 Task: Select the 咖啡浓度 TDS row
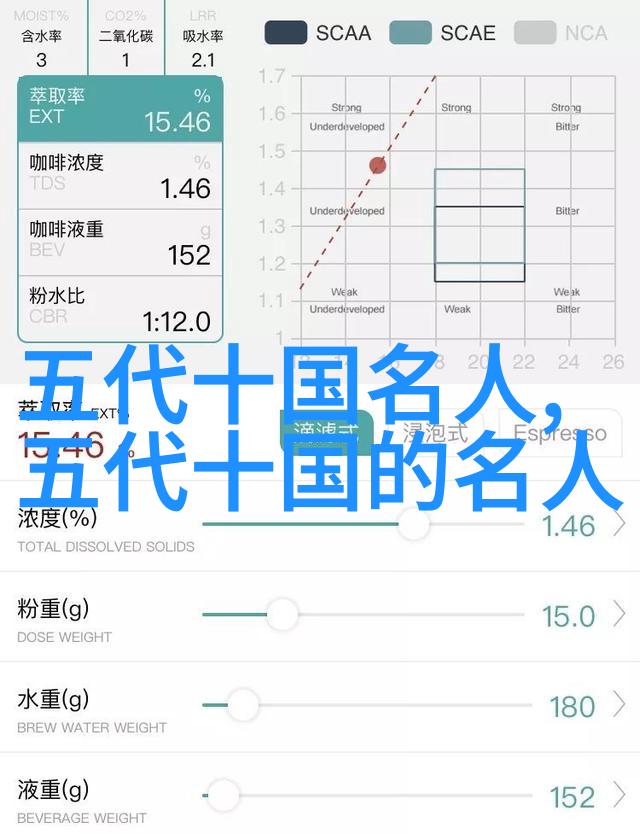(x=120, y=174)
